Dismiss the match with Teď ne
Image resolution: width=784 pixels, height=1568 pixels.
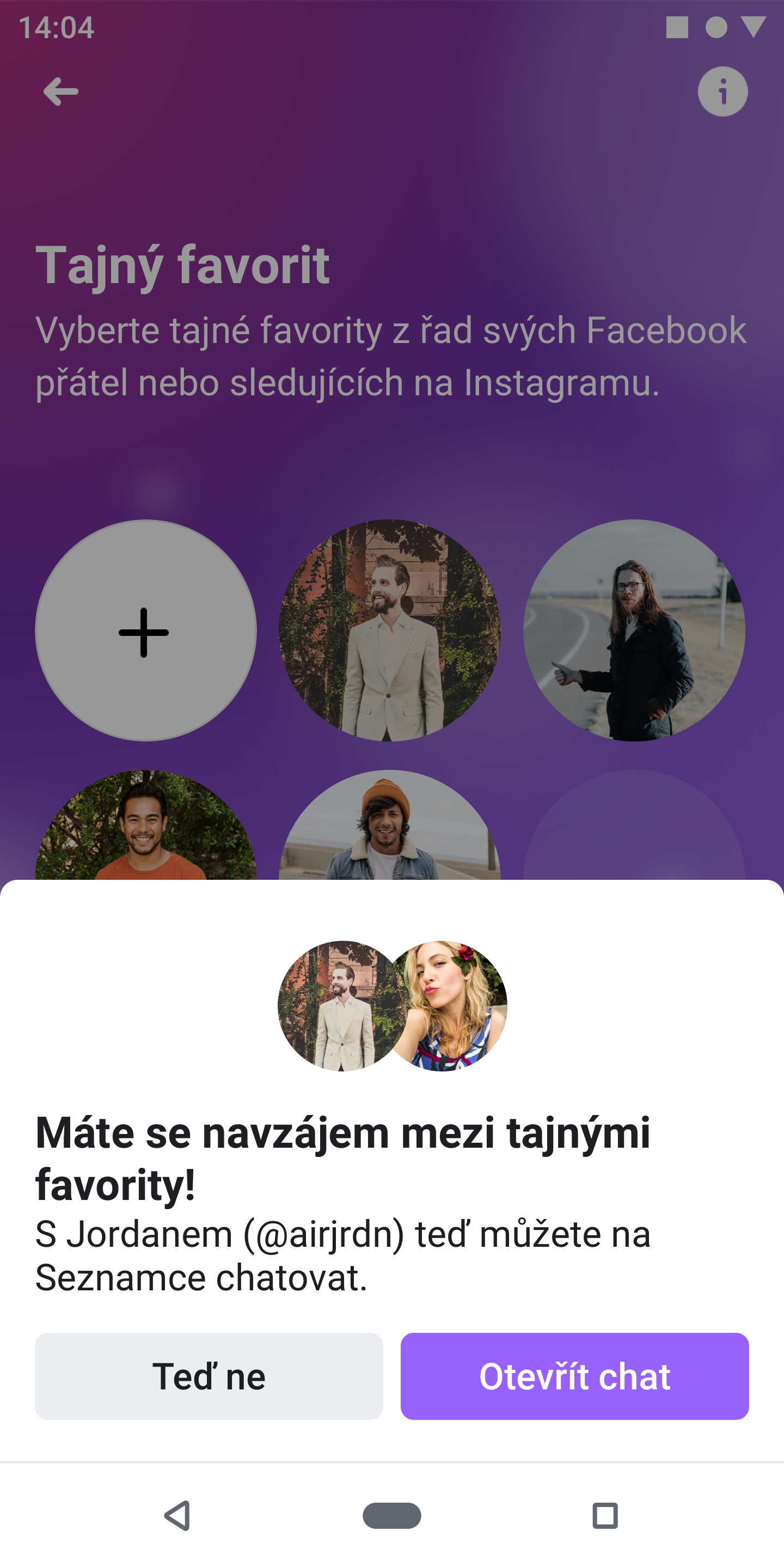[x=209, y=1376]
